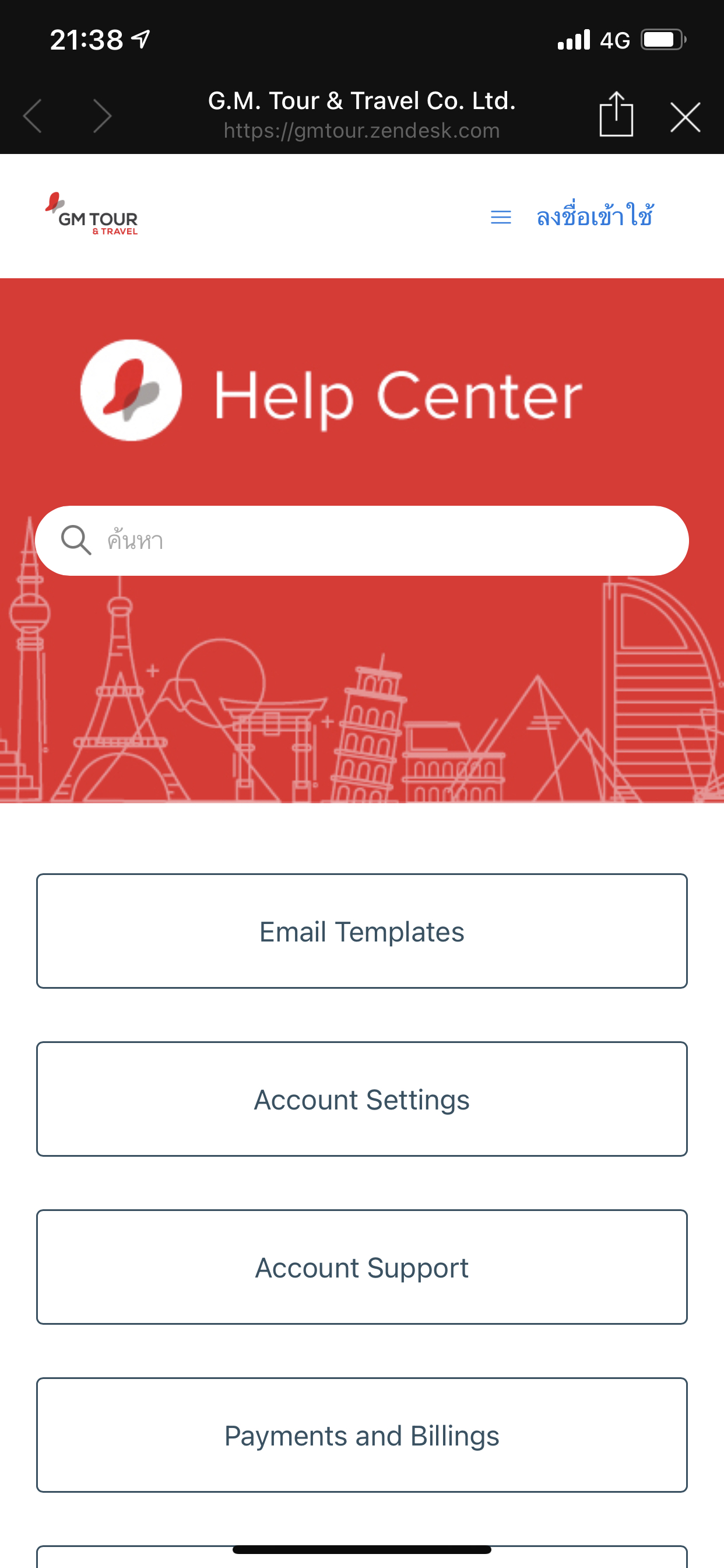The image size is (724, 1568).
Task: Open Account Settings category
Action: click(x=362, y=1100)
